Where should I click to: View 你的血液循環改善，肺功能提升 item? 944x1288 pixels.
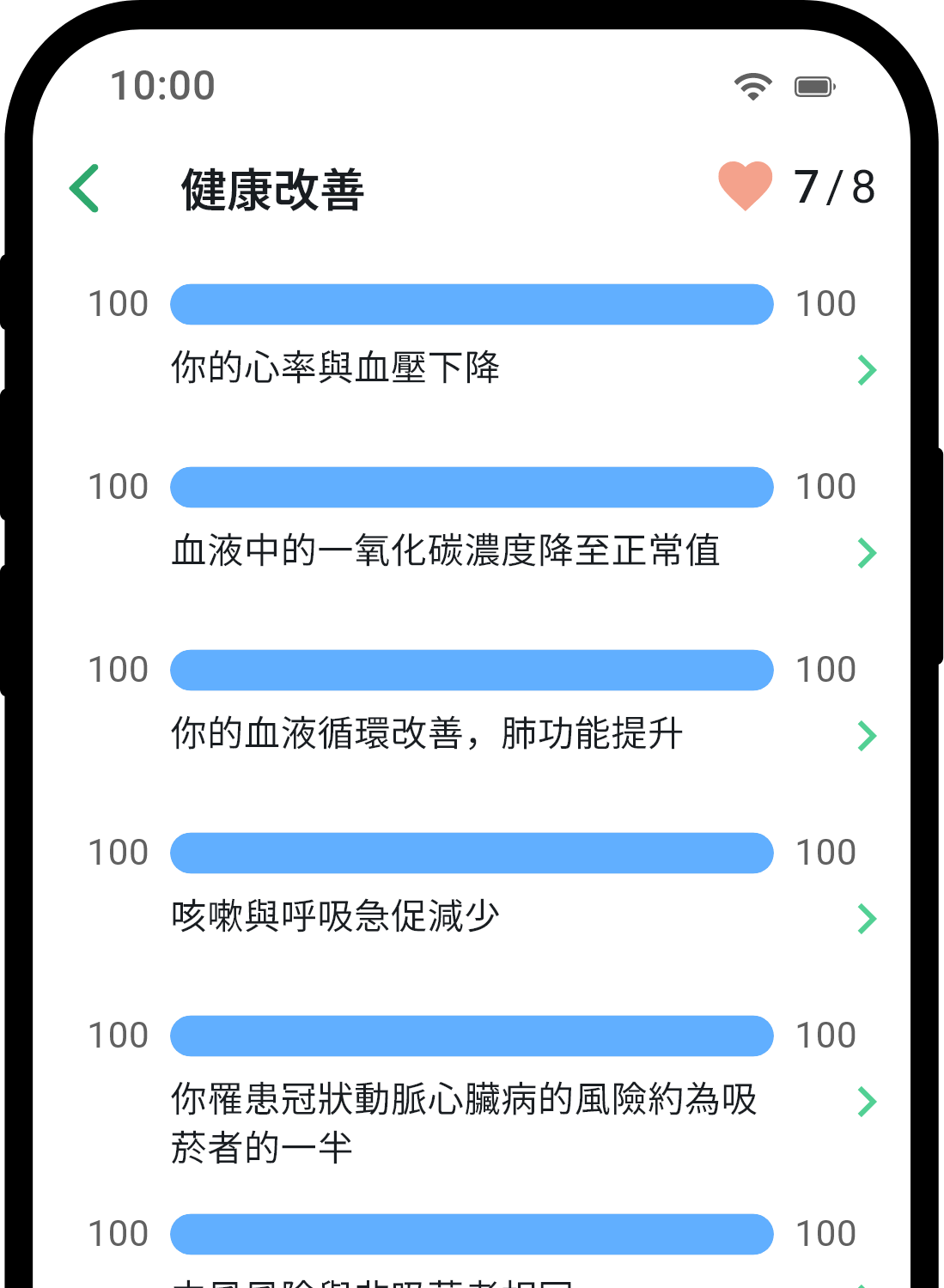tap(866, 736)
